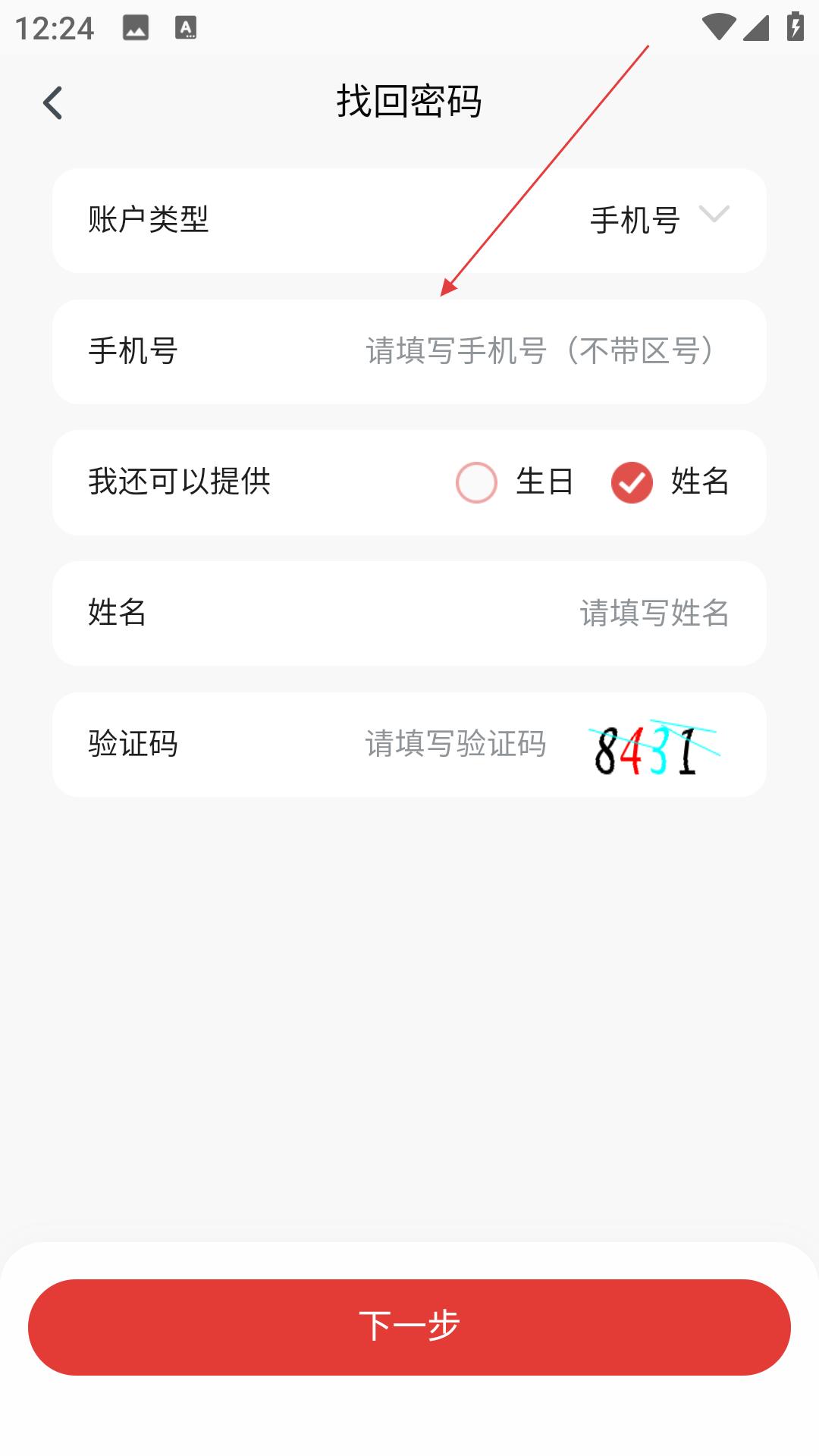Focus the 请填写姓名 text field
The width and height of the screenshot is (819, 1456).
(x=654, y=613)
